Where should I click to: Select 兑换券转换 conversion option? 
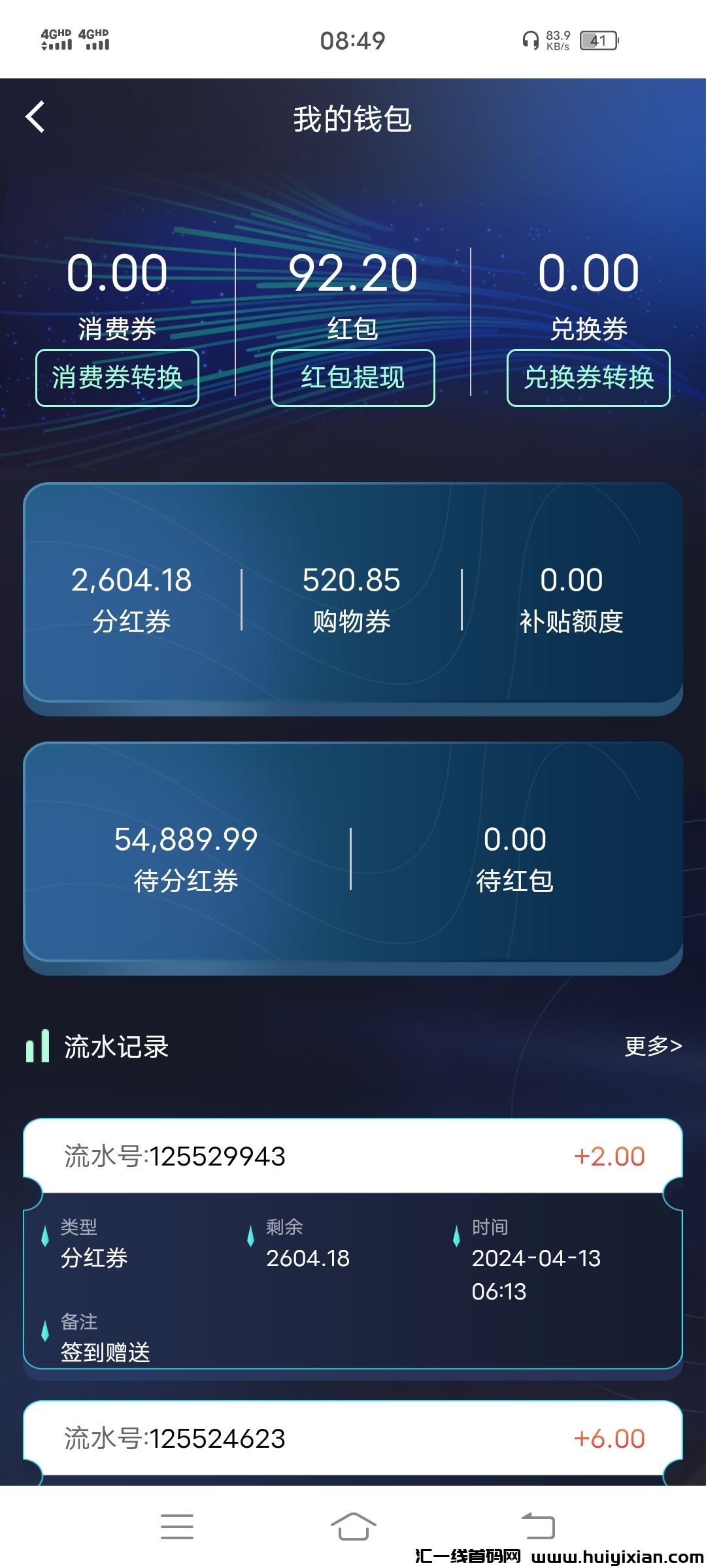pyautogui.click(x=588, y=378)
